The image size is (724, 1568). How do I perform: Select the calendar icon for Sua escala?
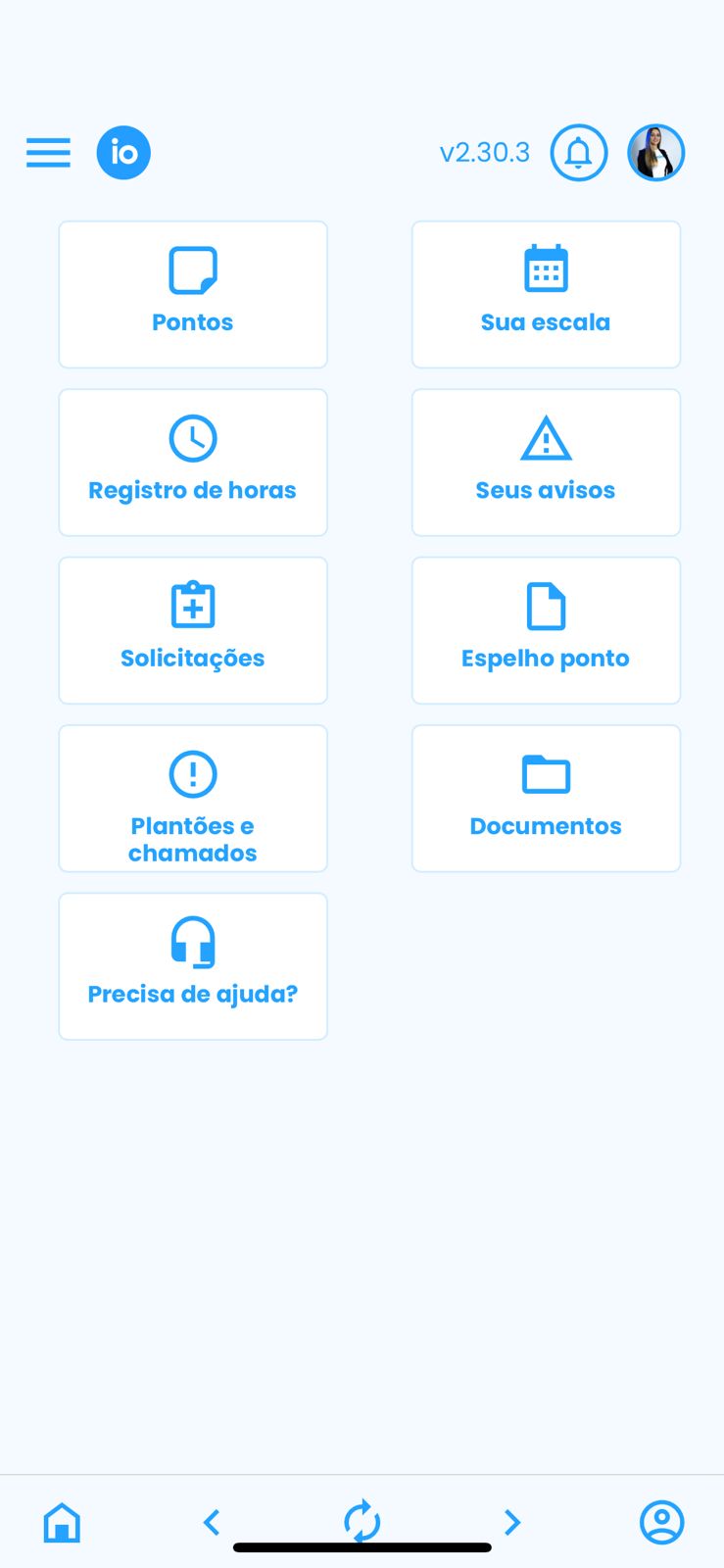(546, 267)
